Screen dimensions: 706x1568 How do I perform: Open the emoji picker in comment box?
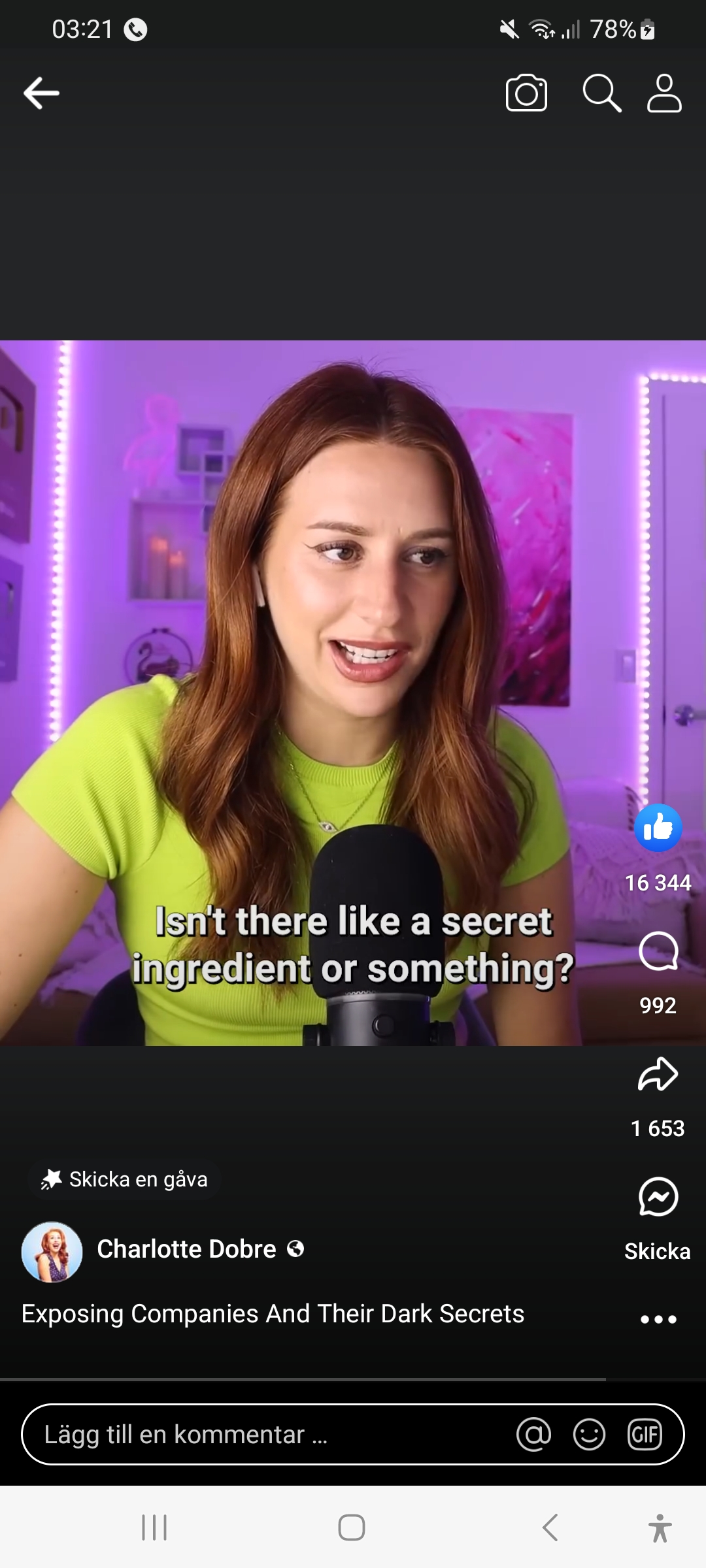pos(589,1435)
